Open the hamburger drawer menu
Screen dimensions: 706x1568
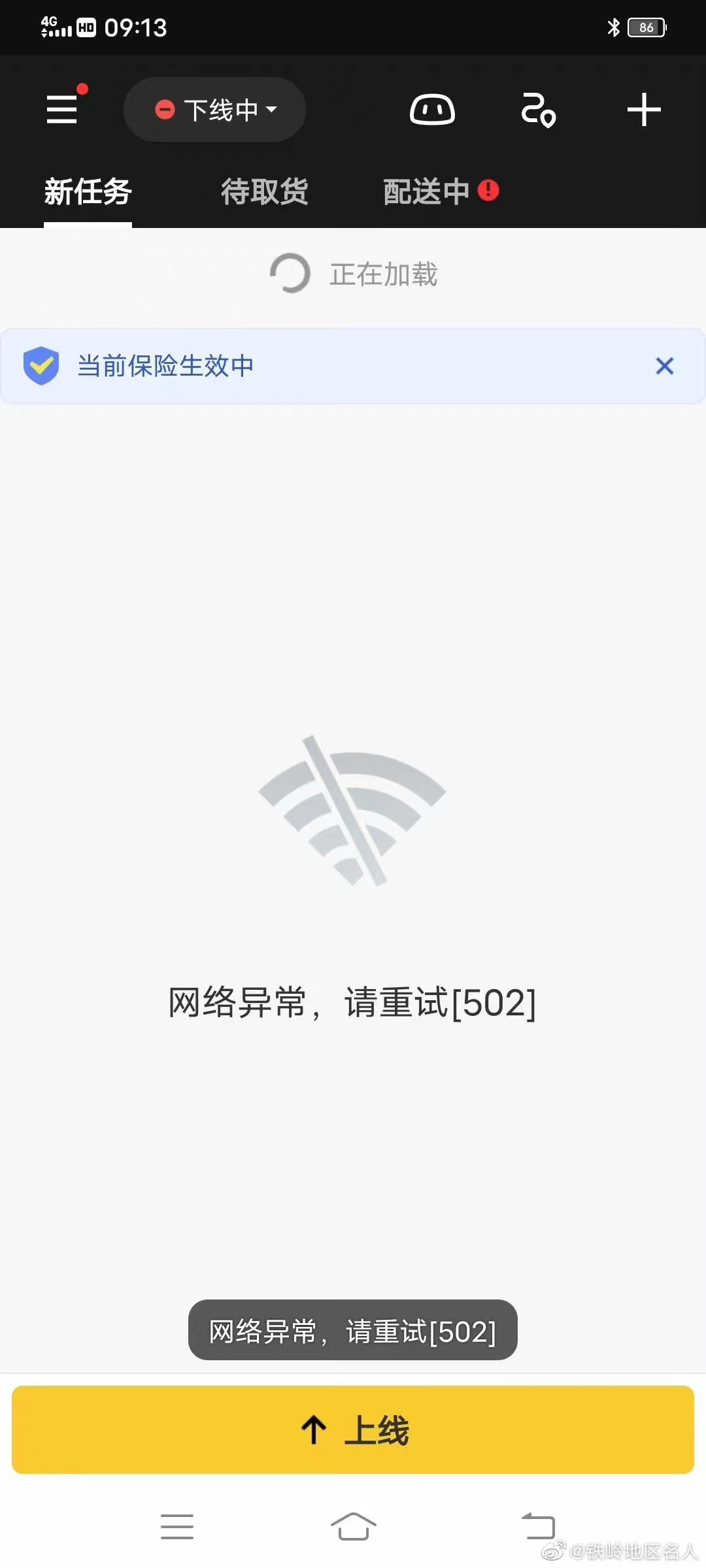(x=62, y=109)
